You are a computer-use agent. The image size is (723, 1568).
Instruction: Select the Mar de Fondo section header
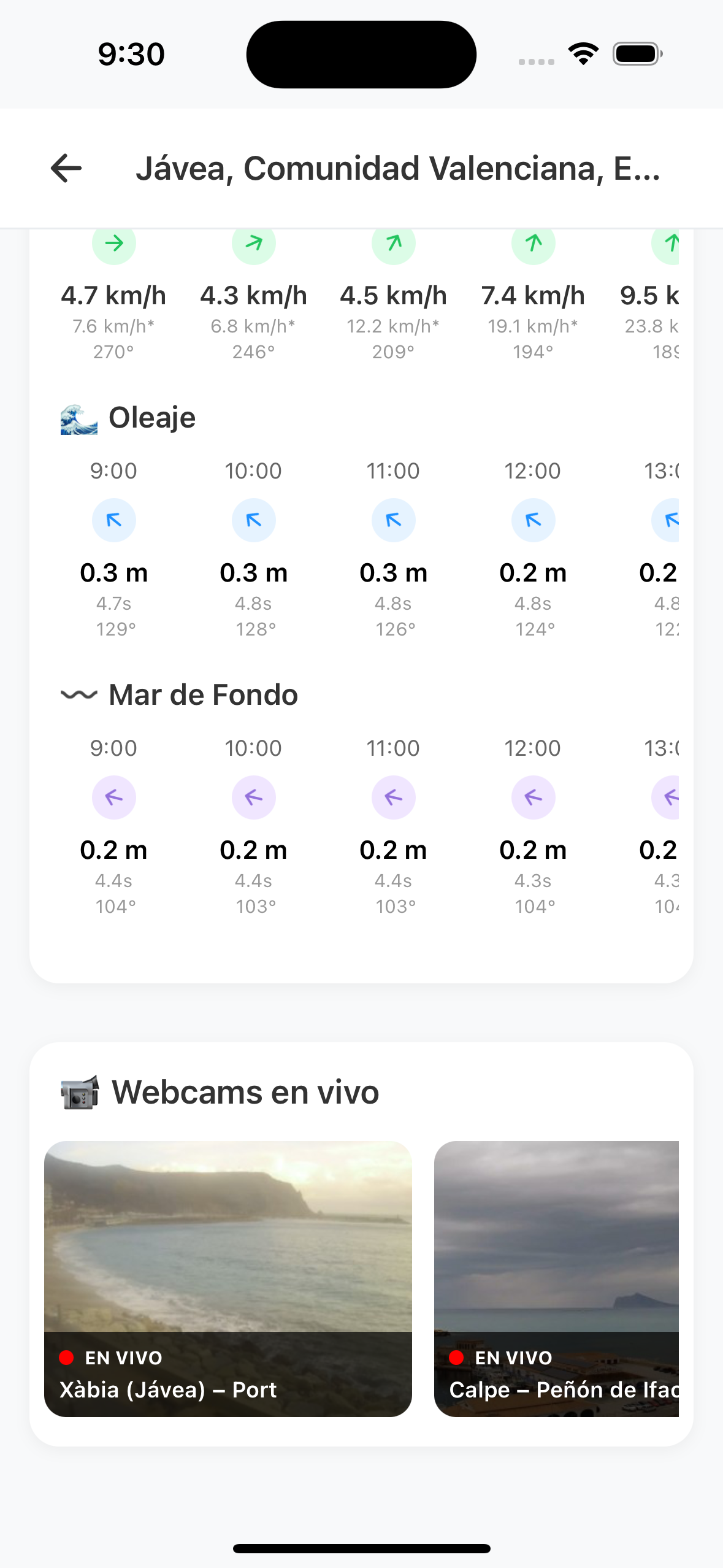point(202,694)
